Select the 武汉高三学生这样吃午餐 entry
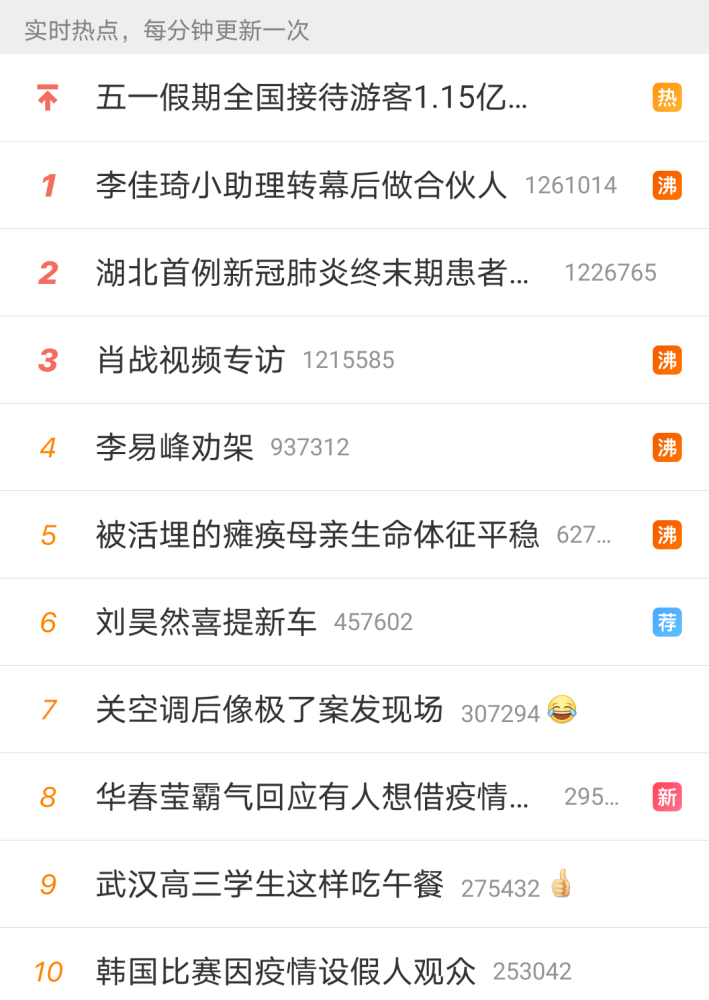The width and height of the screenshot is (709, 1000). [x=269, y=885]
